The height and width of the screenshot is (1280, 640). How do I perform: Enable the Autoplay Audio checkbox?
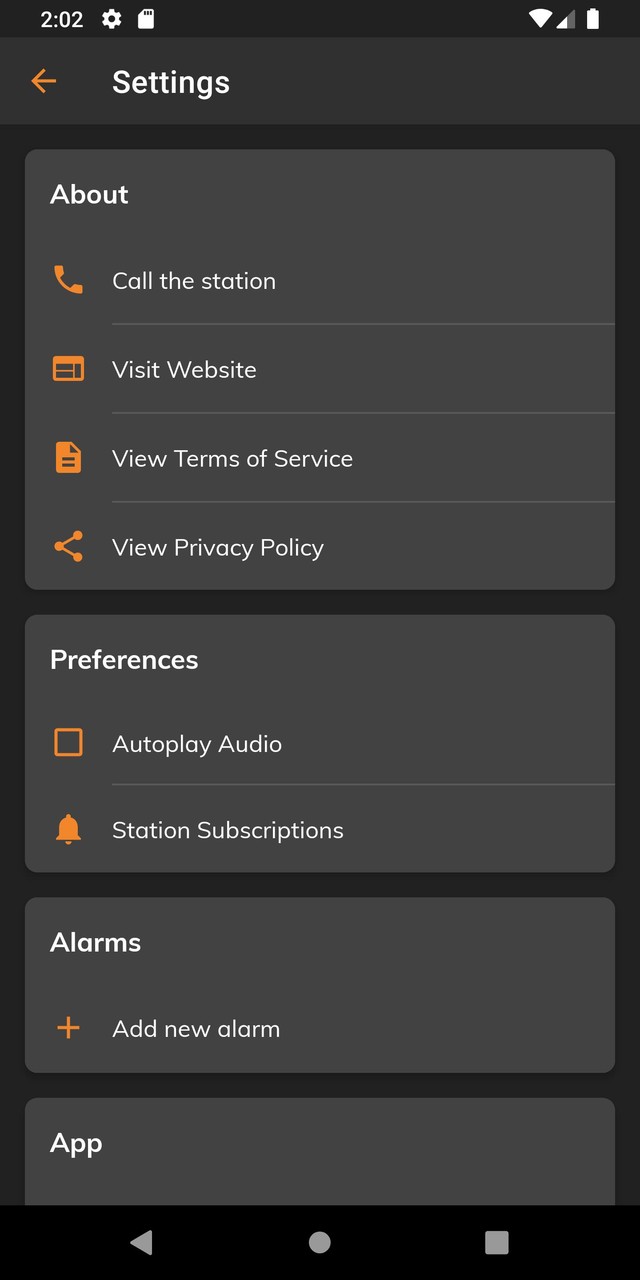[68, 743]
